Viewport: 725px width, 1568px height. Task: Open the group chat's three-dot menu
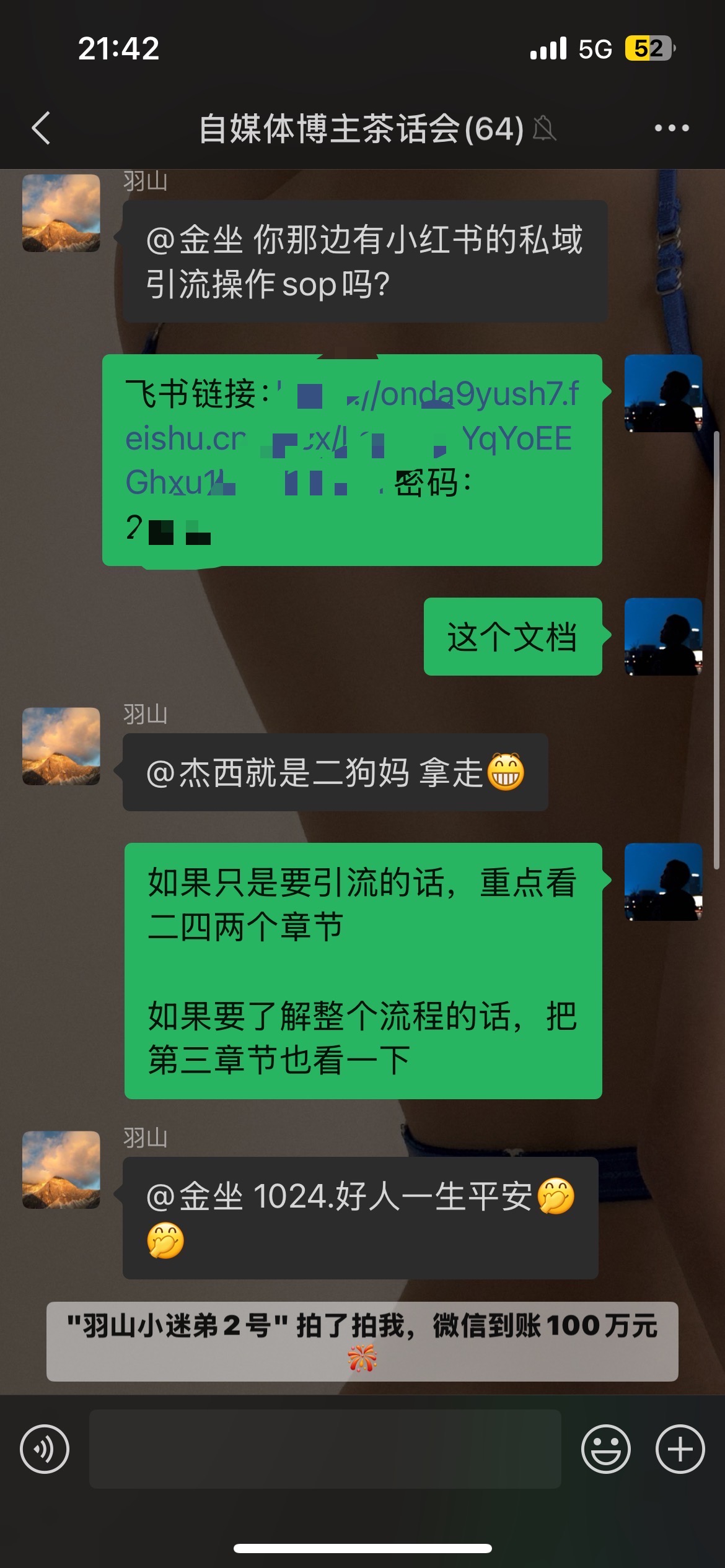coord(672,128)
